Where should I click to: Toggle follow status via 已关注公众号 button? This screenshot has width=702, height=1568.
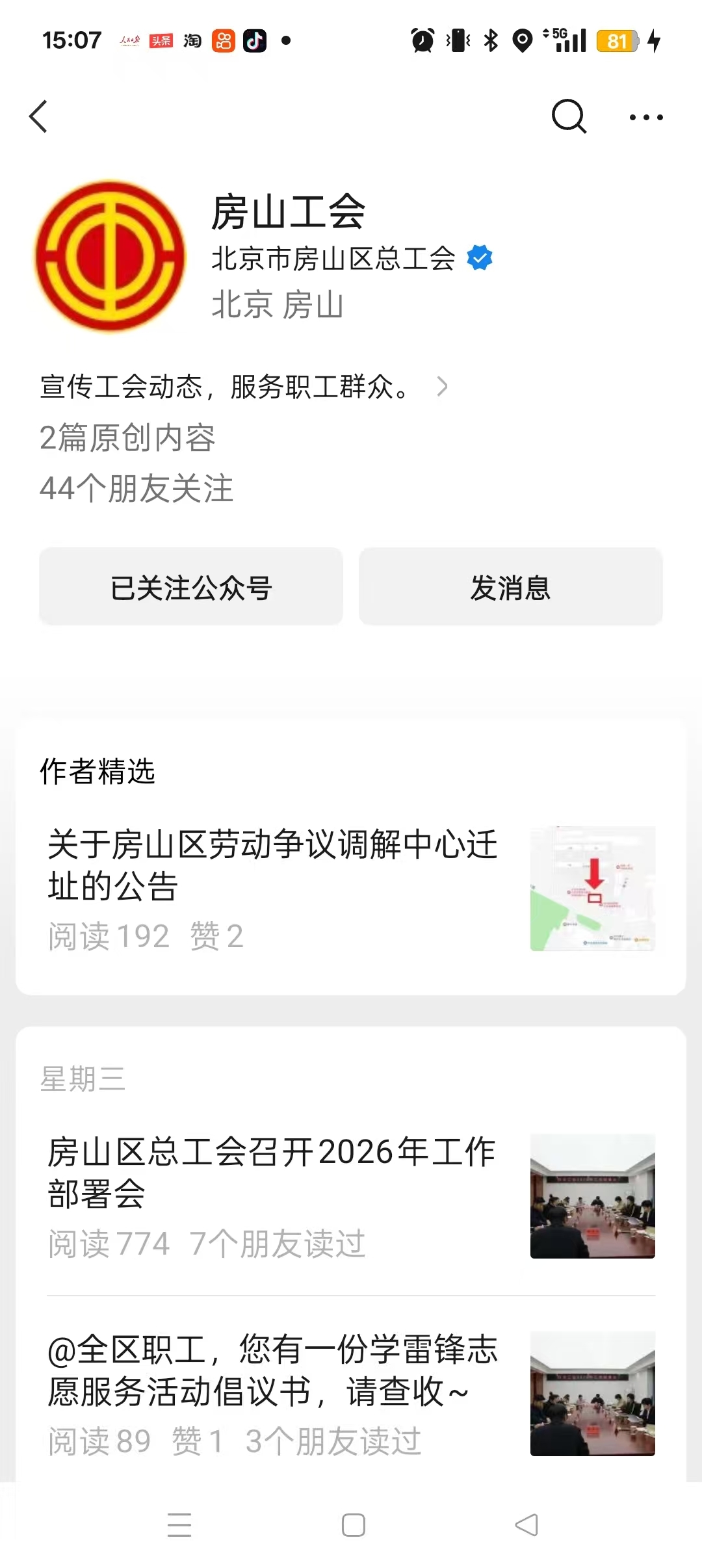click(190, 587)
